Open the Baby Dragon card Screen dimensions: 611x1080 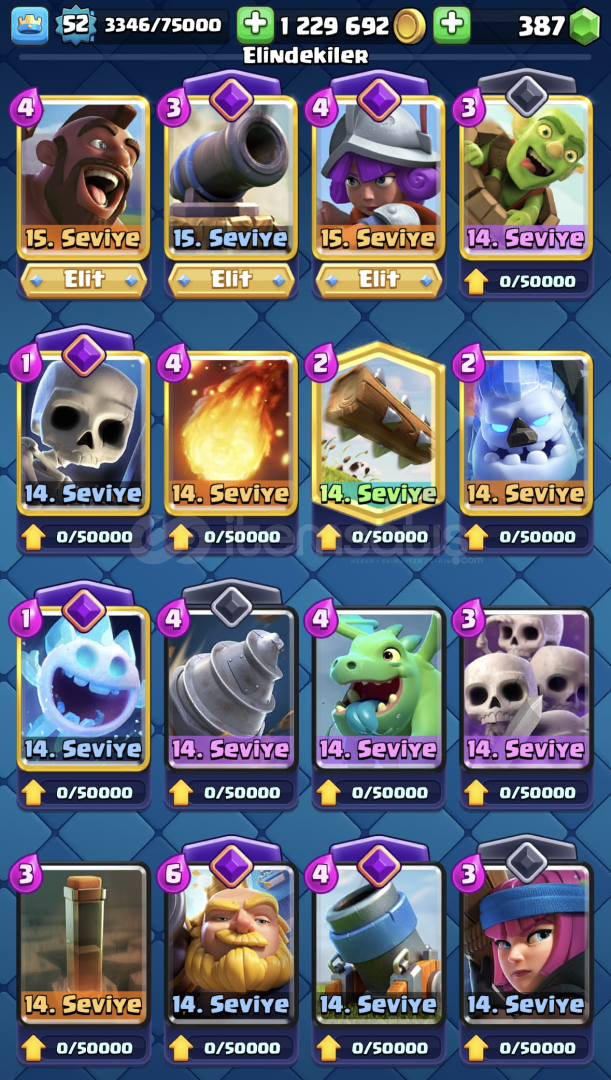(x=379, y=688)
